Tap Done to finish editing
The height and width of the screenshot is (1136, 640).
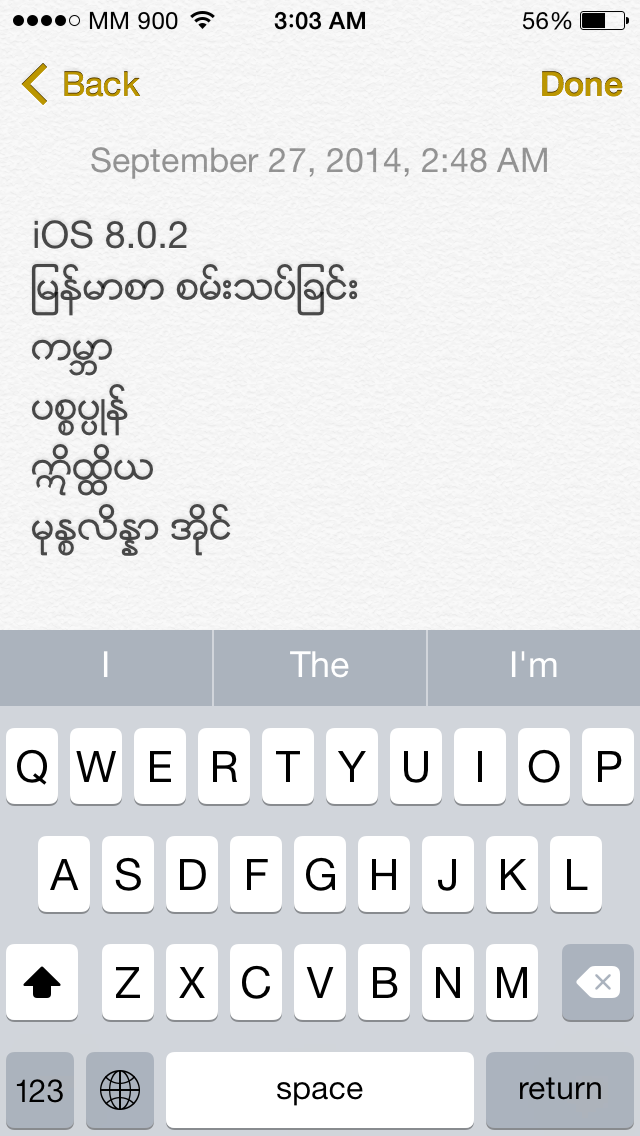(x=581, y=84)
